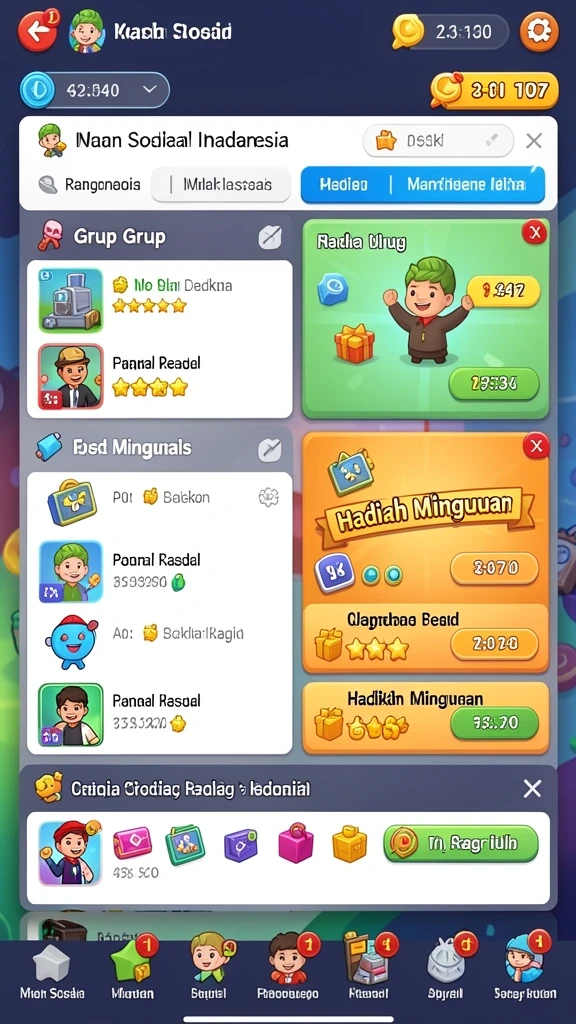Tap the green 29934 button
Viewport: 576px width, 1024px height.
(x=494, y=383)
